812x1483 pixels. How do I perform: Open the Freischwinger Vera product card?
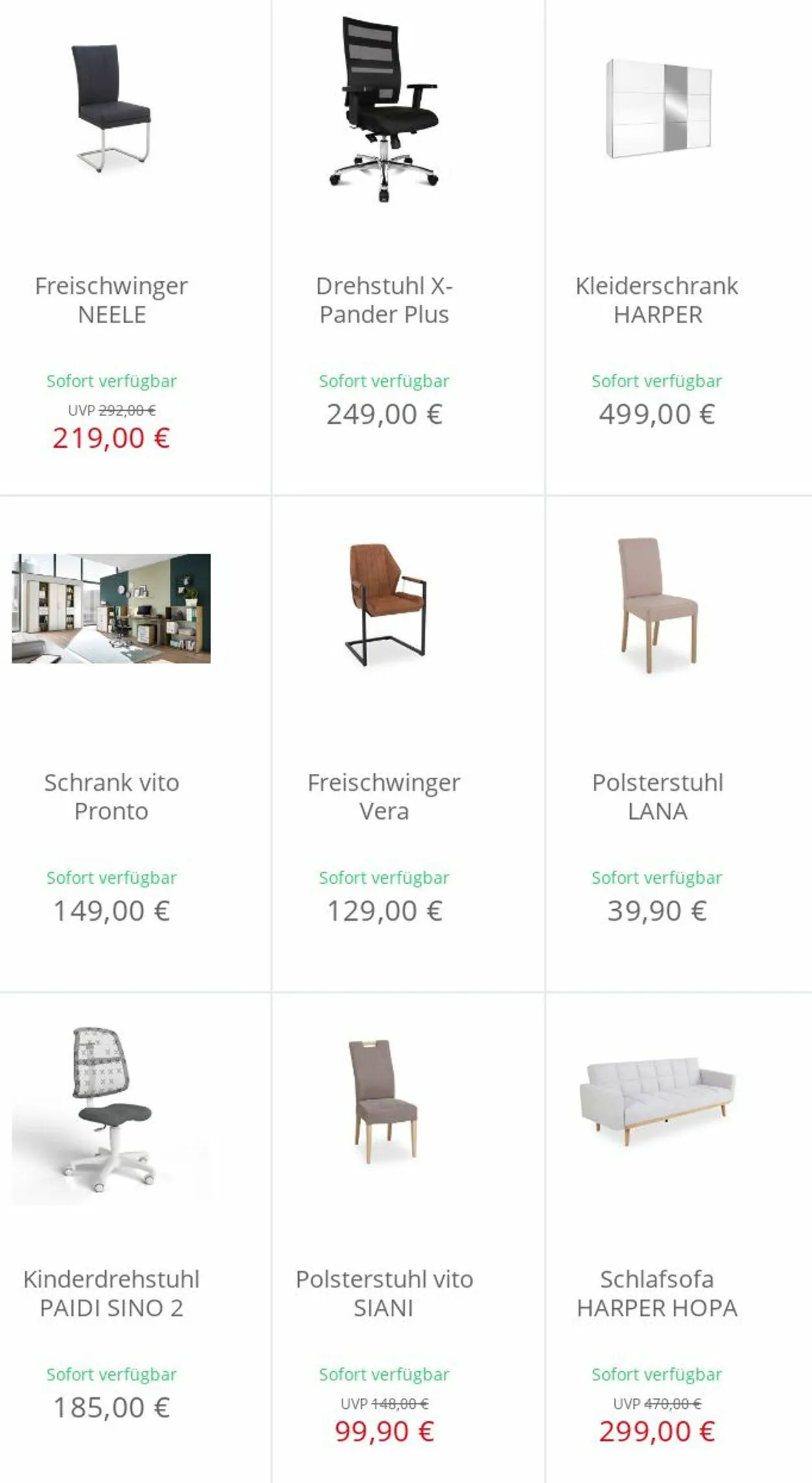pyautogui.click(x=408, y=744)
